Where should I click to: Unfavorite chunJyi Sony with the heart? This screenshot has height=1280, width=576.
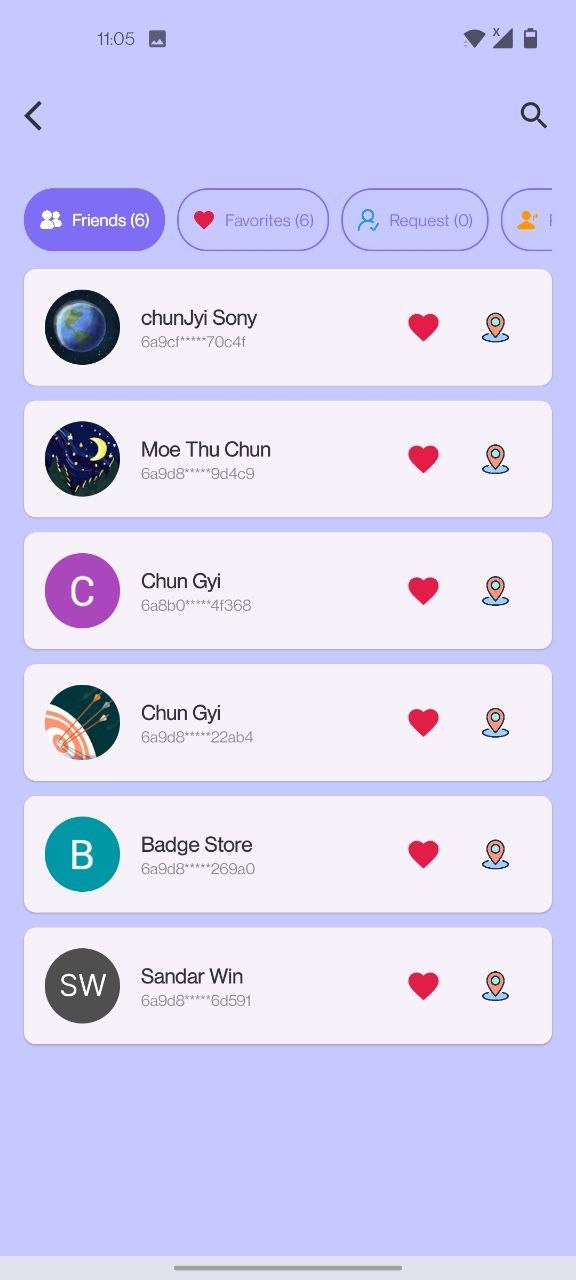(x=423, y=327)
